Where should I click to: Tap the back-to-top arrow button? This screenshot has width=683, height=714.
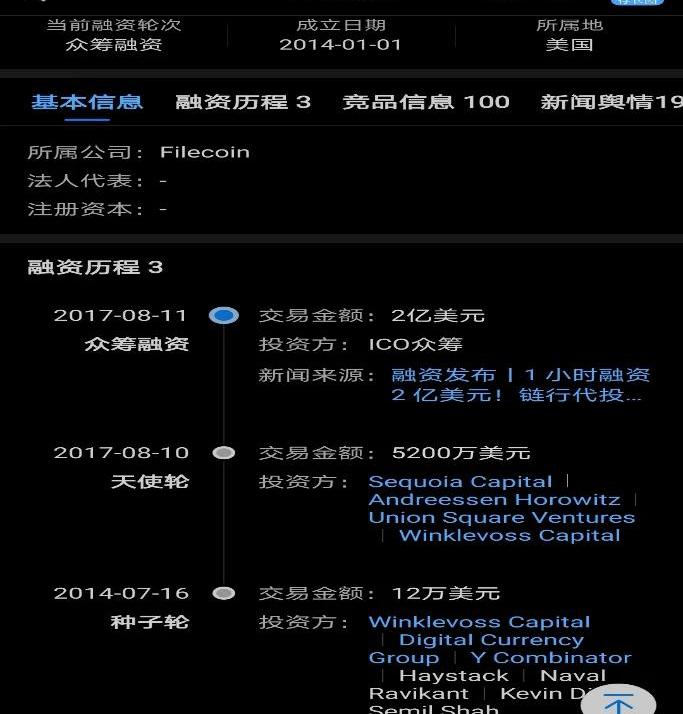point(618,703)
